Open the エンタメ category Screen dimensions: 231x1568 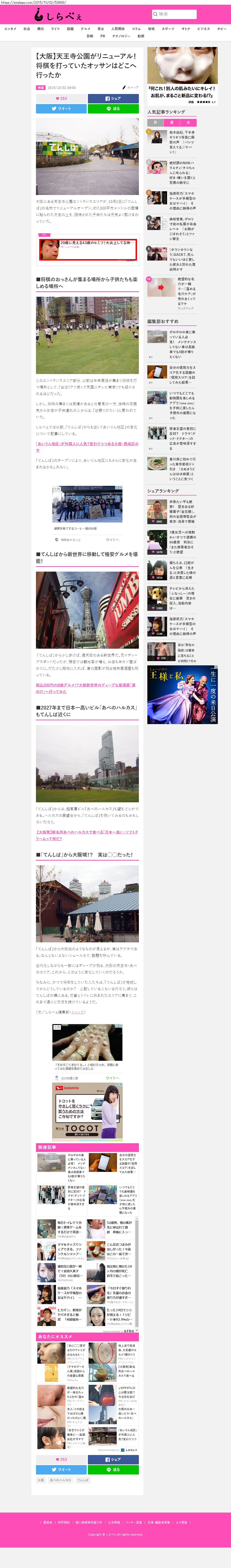10,29
